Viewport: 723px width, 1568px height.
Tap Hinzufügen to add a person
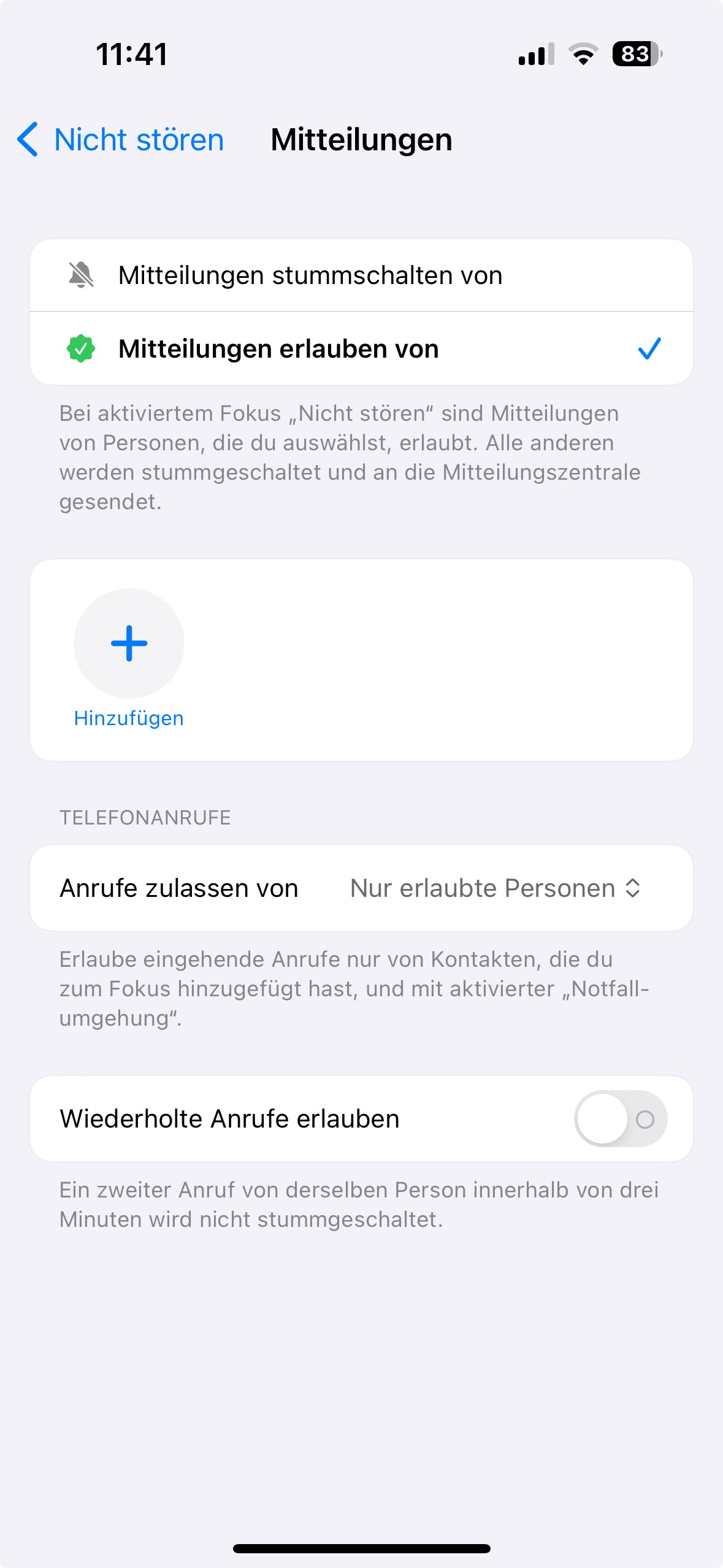[x=129, y=658]
